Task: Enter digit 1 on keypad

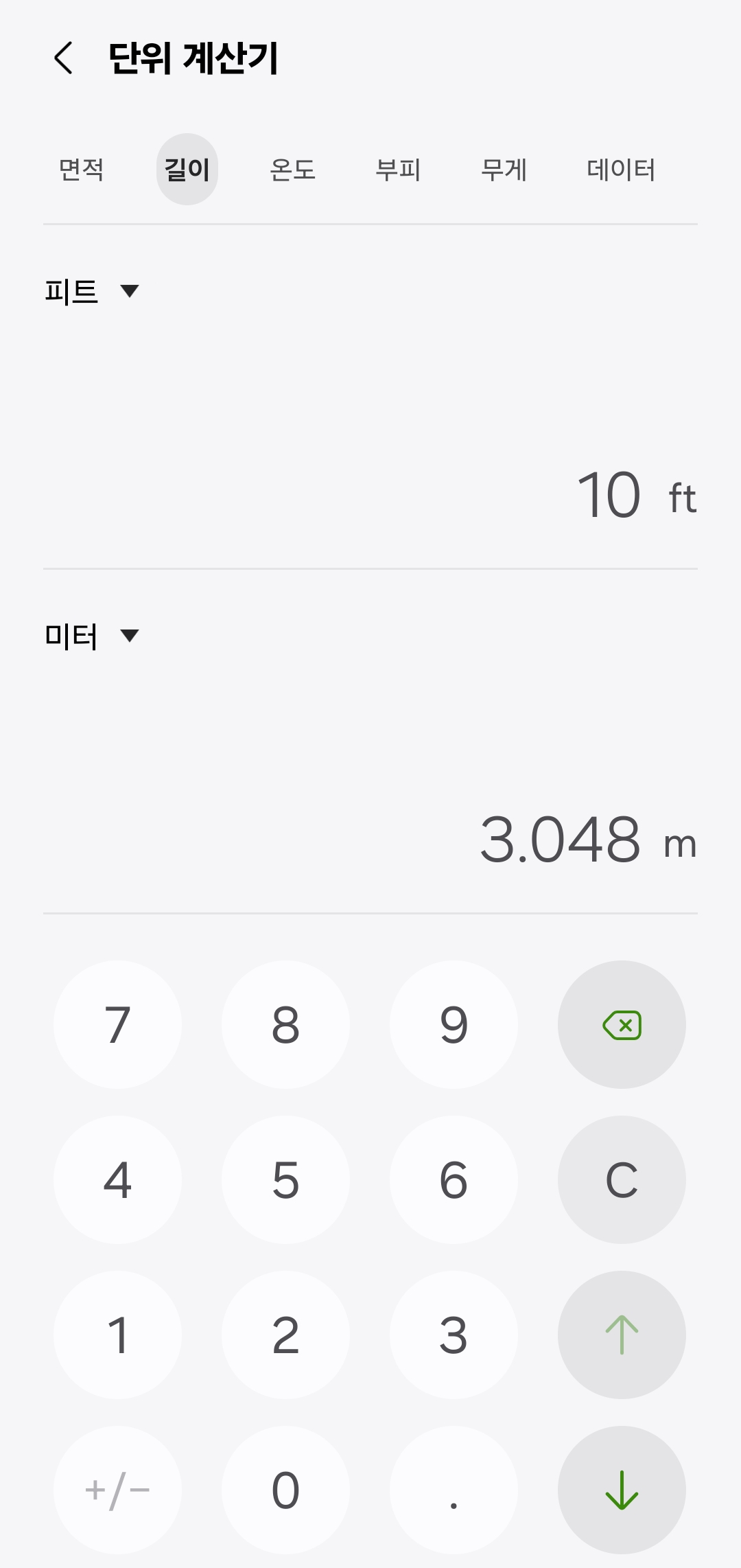Action: pos(118,1335)
